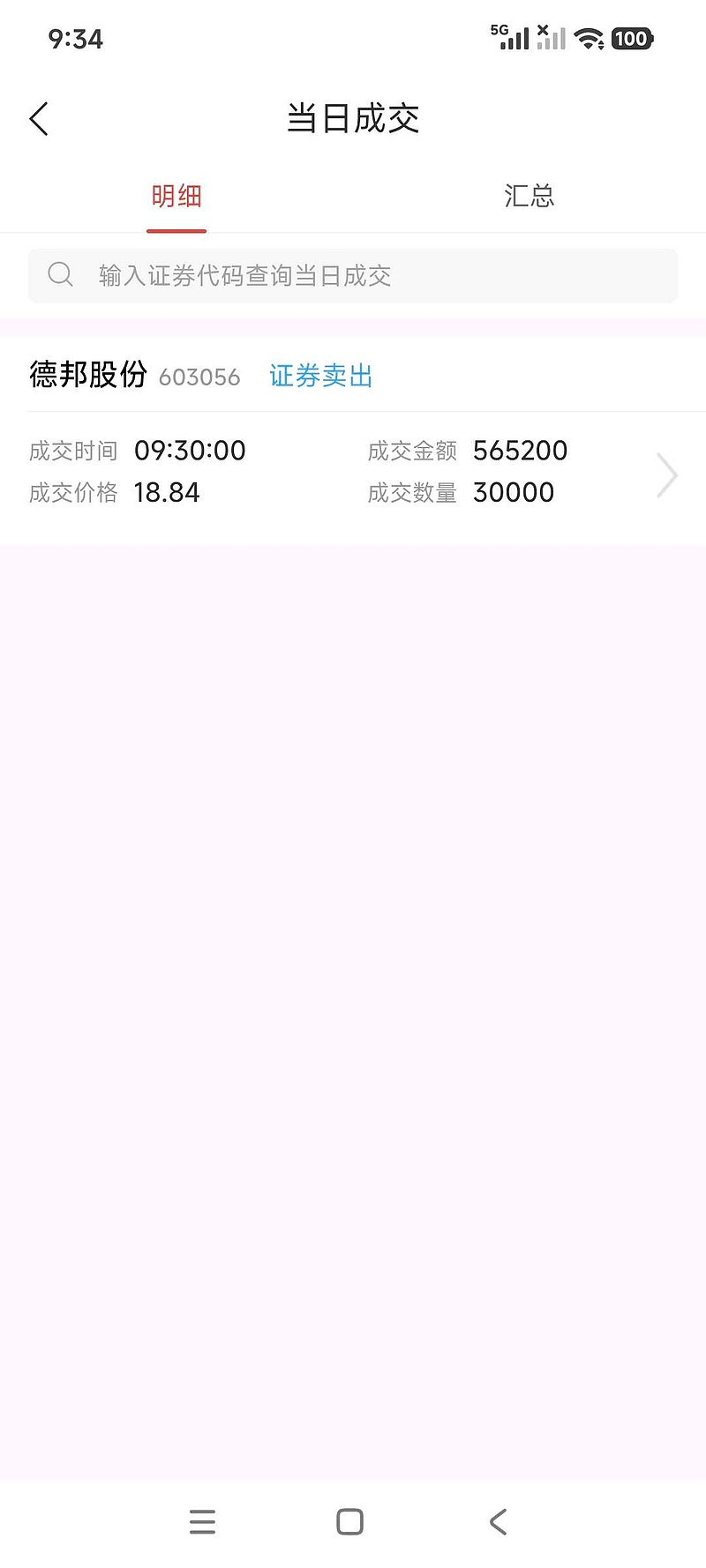Switch to the 汇总 tab

530,196
